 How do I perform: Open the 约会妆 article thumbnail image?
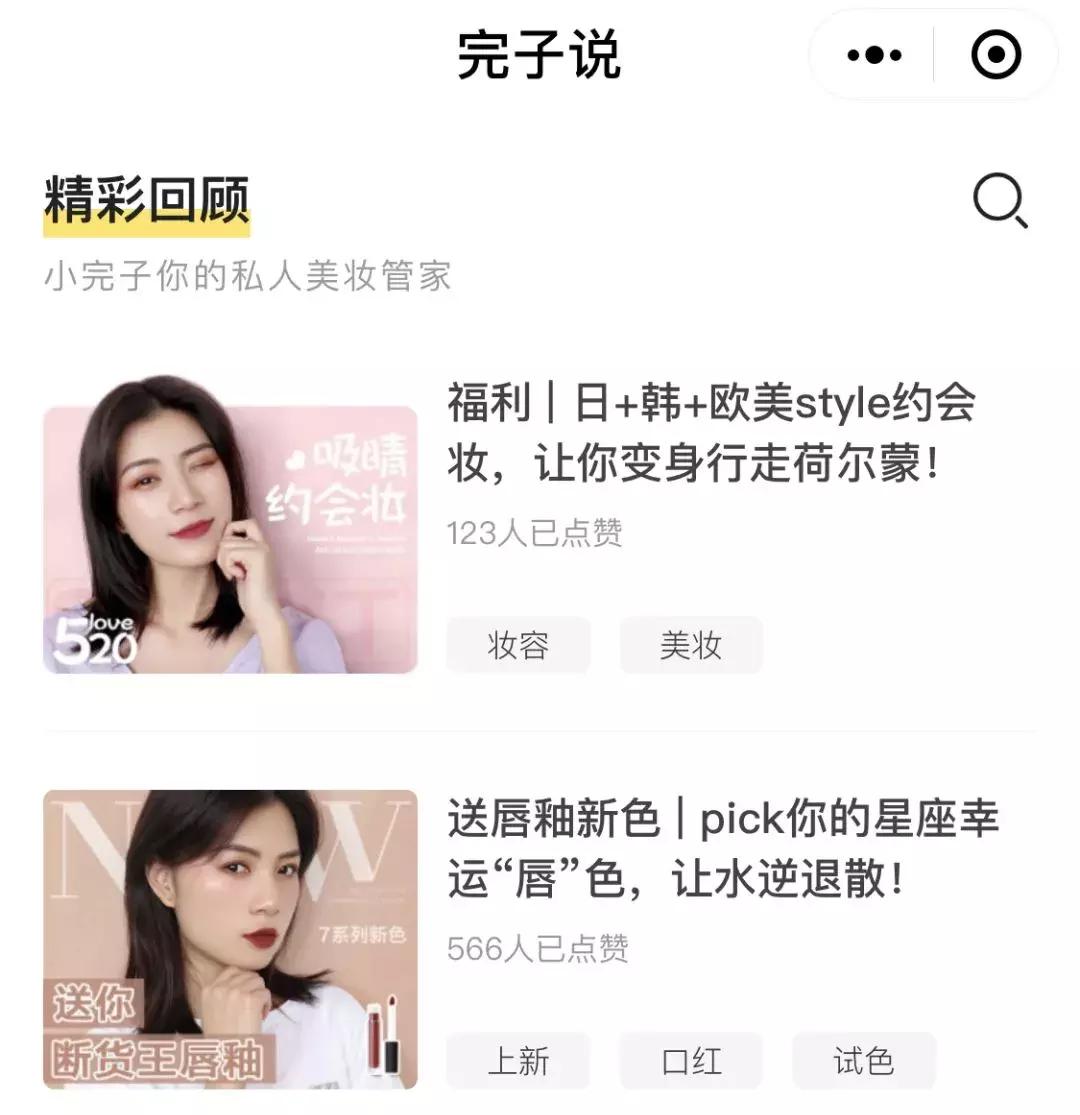[230, 527]
